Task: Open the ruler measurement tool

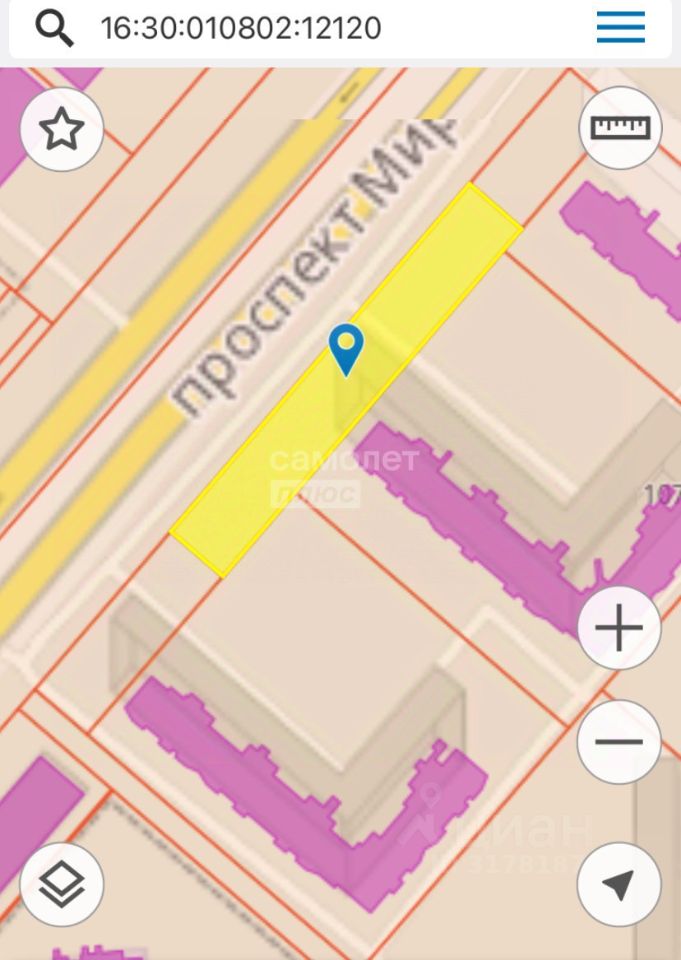Action: (620, 128)
